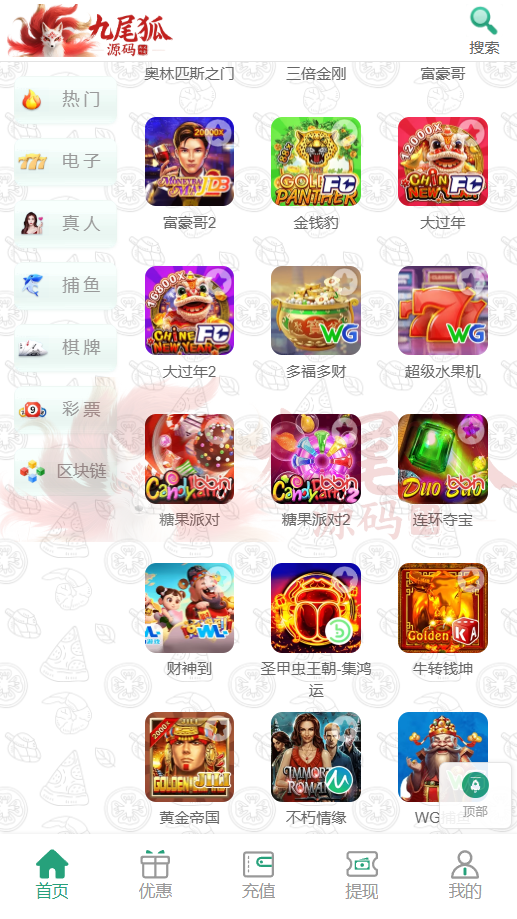Select the 热门 category
517x919 pixels.
(x=66, y=100)
